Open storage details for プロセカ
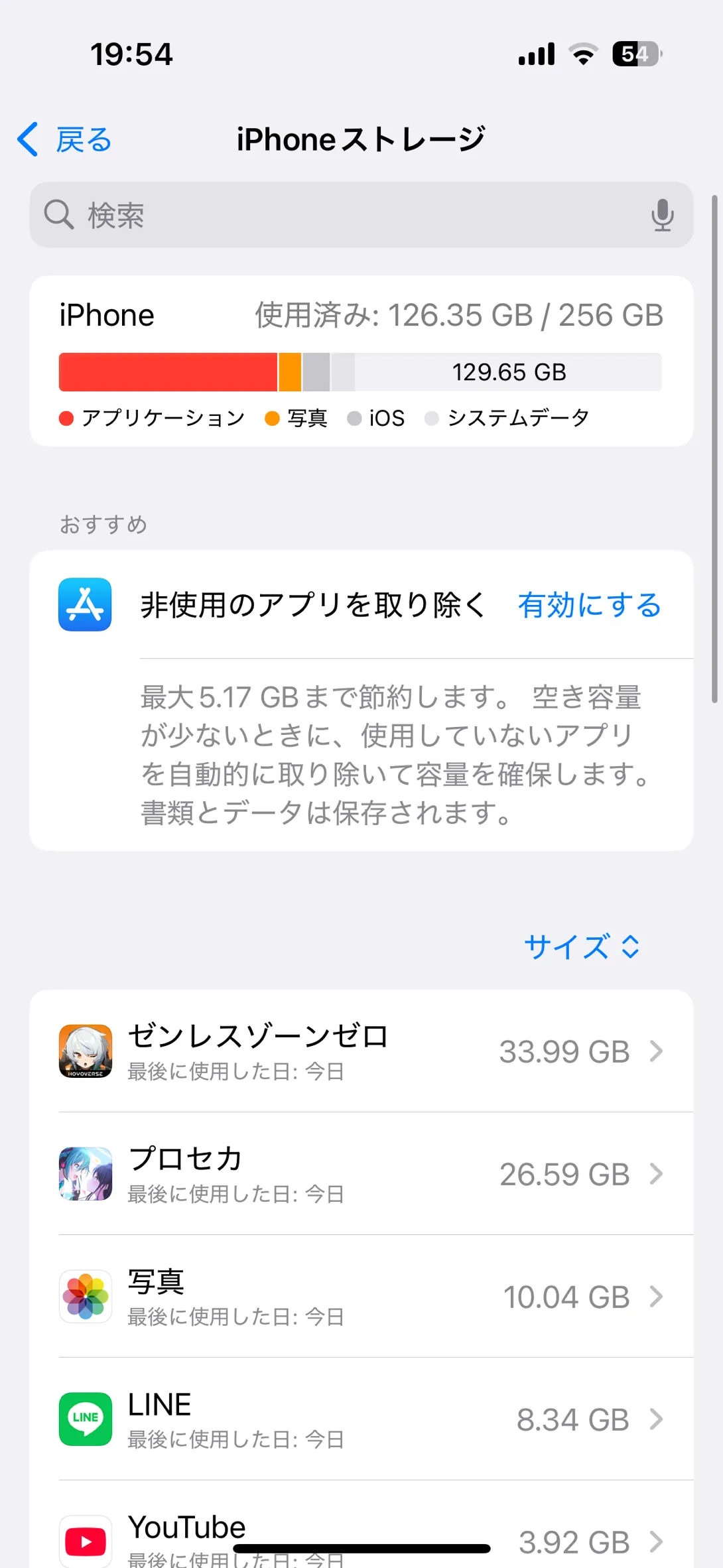Image resolution: width=723 pixels, height=1568 pixels. [x=361, y=1174]
